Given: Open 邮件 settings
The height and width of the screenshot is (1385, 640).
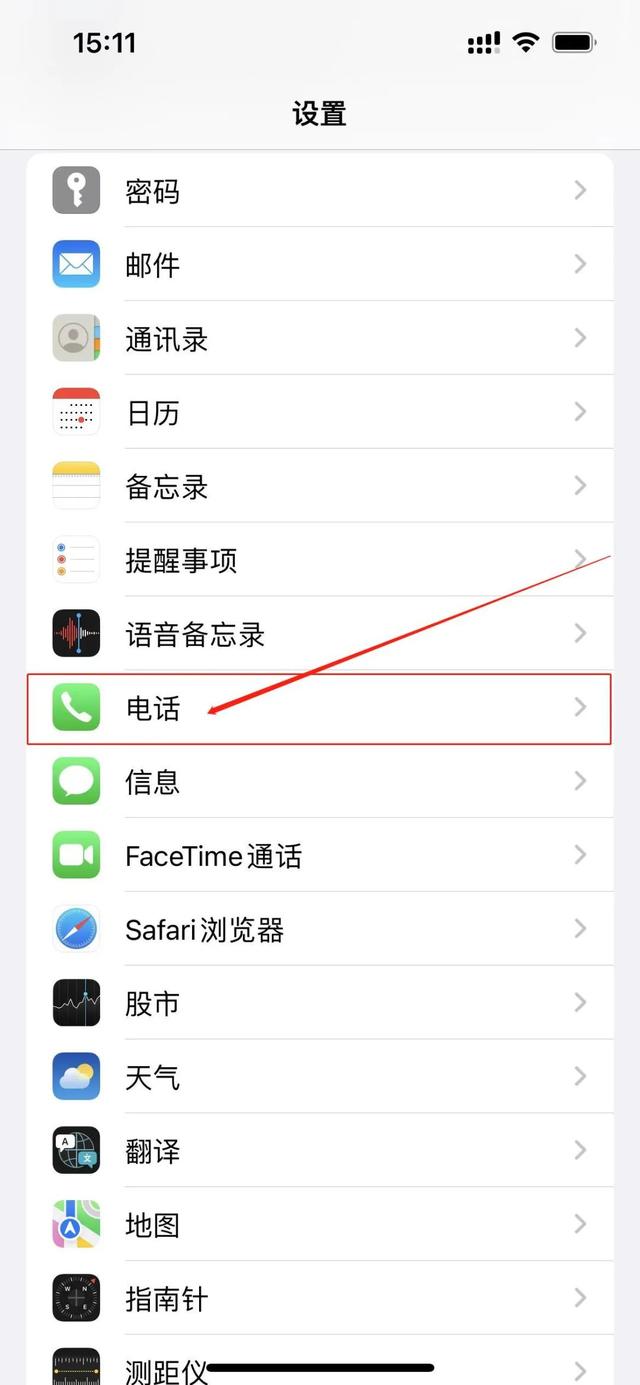Looking at the screenshot, I should coord(320,264).
